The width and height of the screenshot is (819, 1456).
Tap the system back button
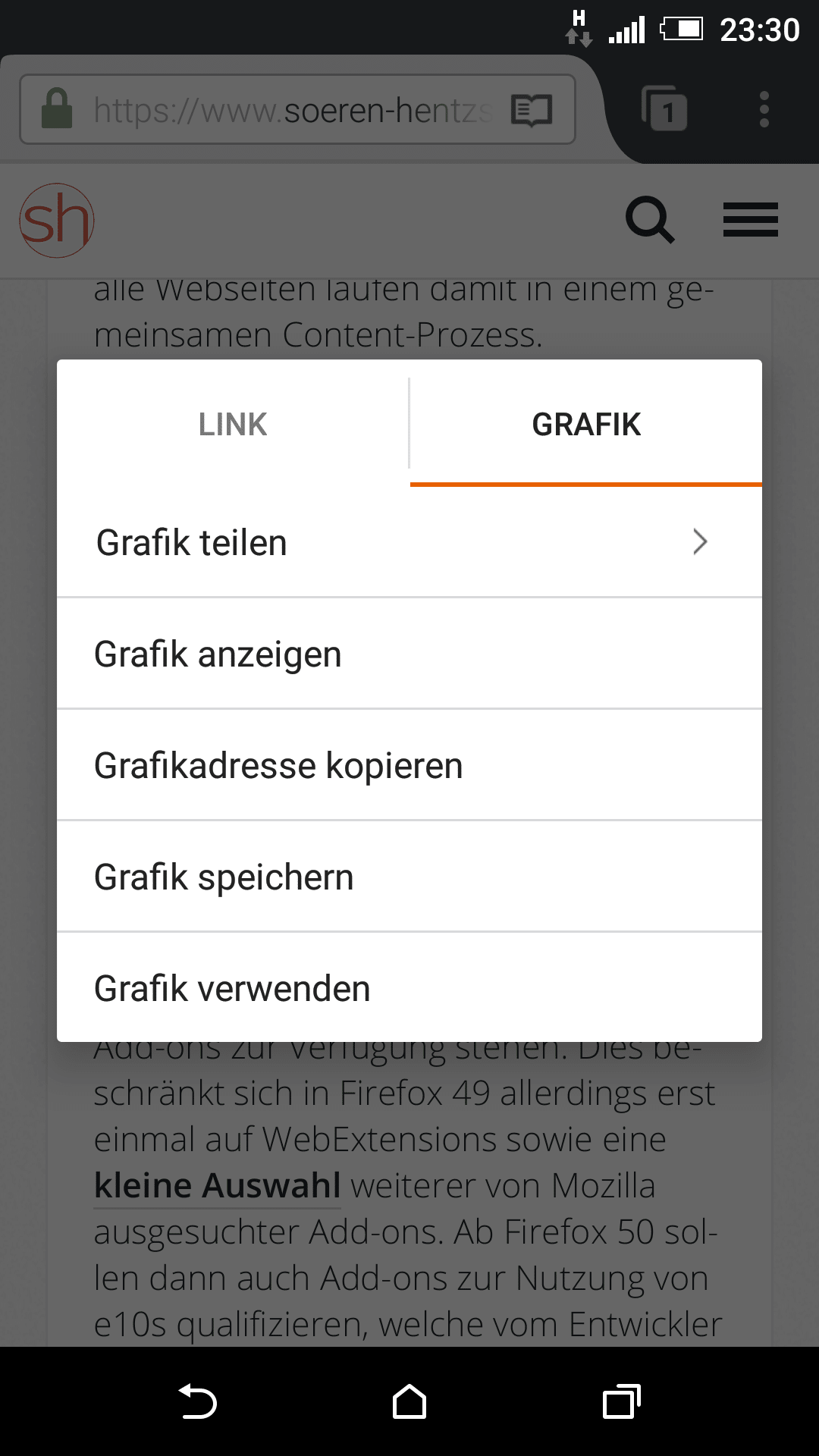point(198,1401)
